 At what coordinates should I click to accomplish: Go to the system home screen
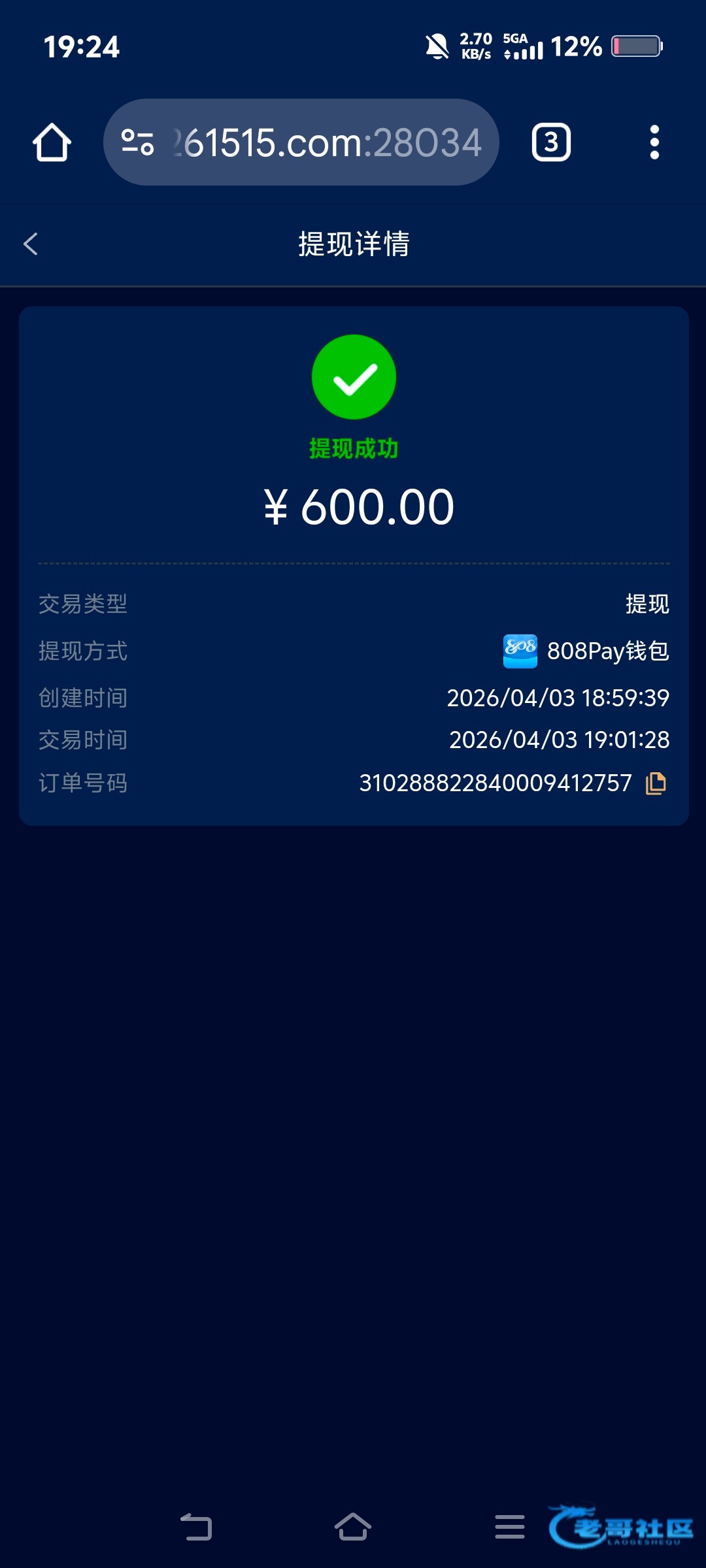coord(353,1527)
